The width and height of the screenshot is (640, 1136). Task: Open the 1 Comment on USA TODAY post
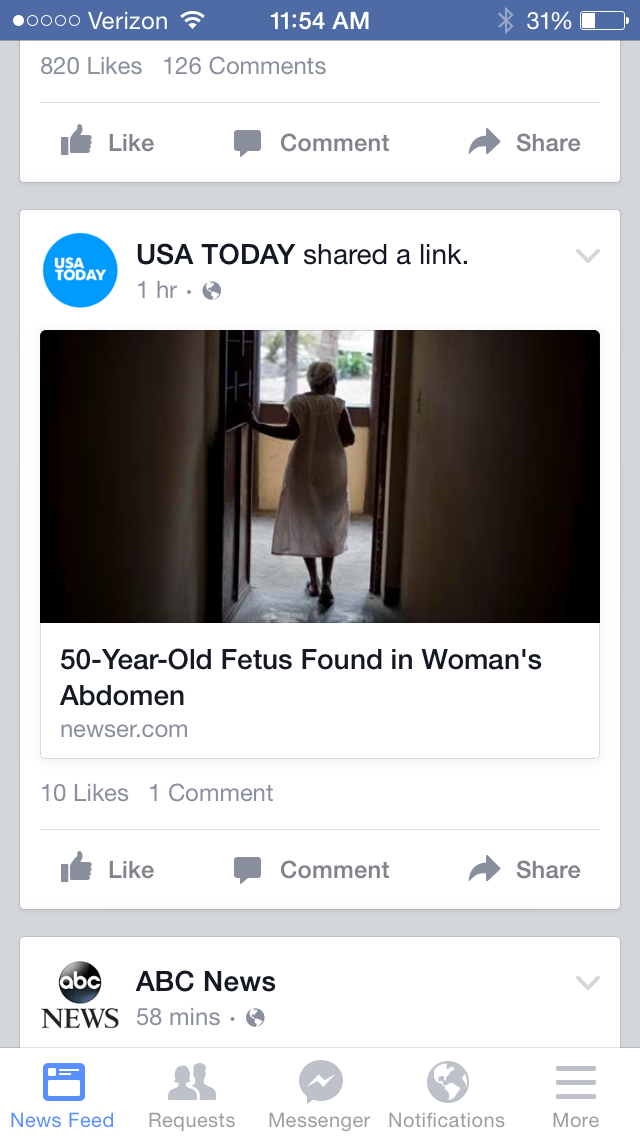pos(211,793)
